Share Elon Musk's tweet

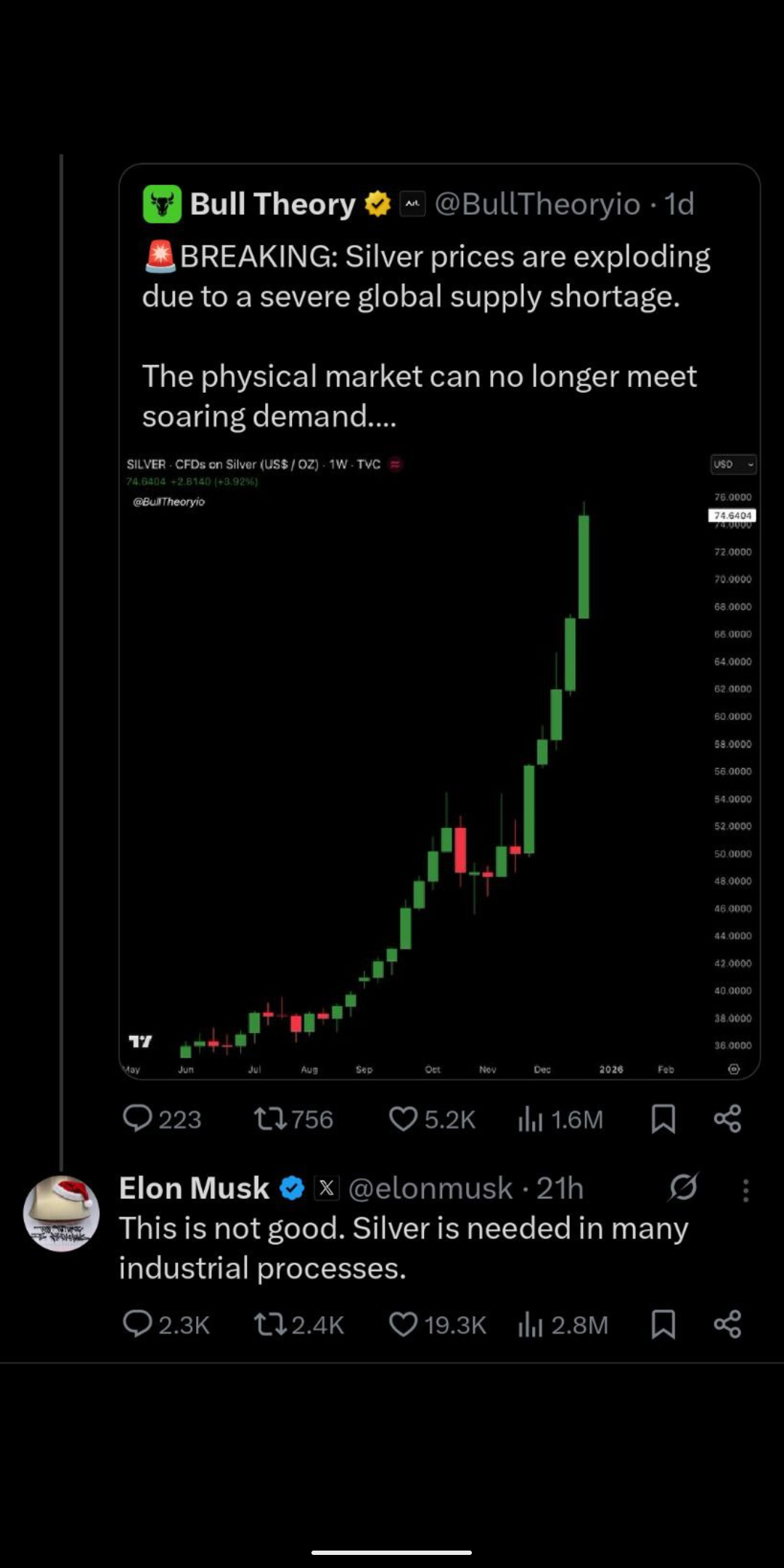[727, 1324]
